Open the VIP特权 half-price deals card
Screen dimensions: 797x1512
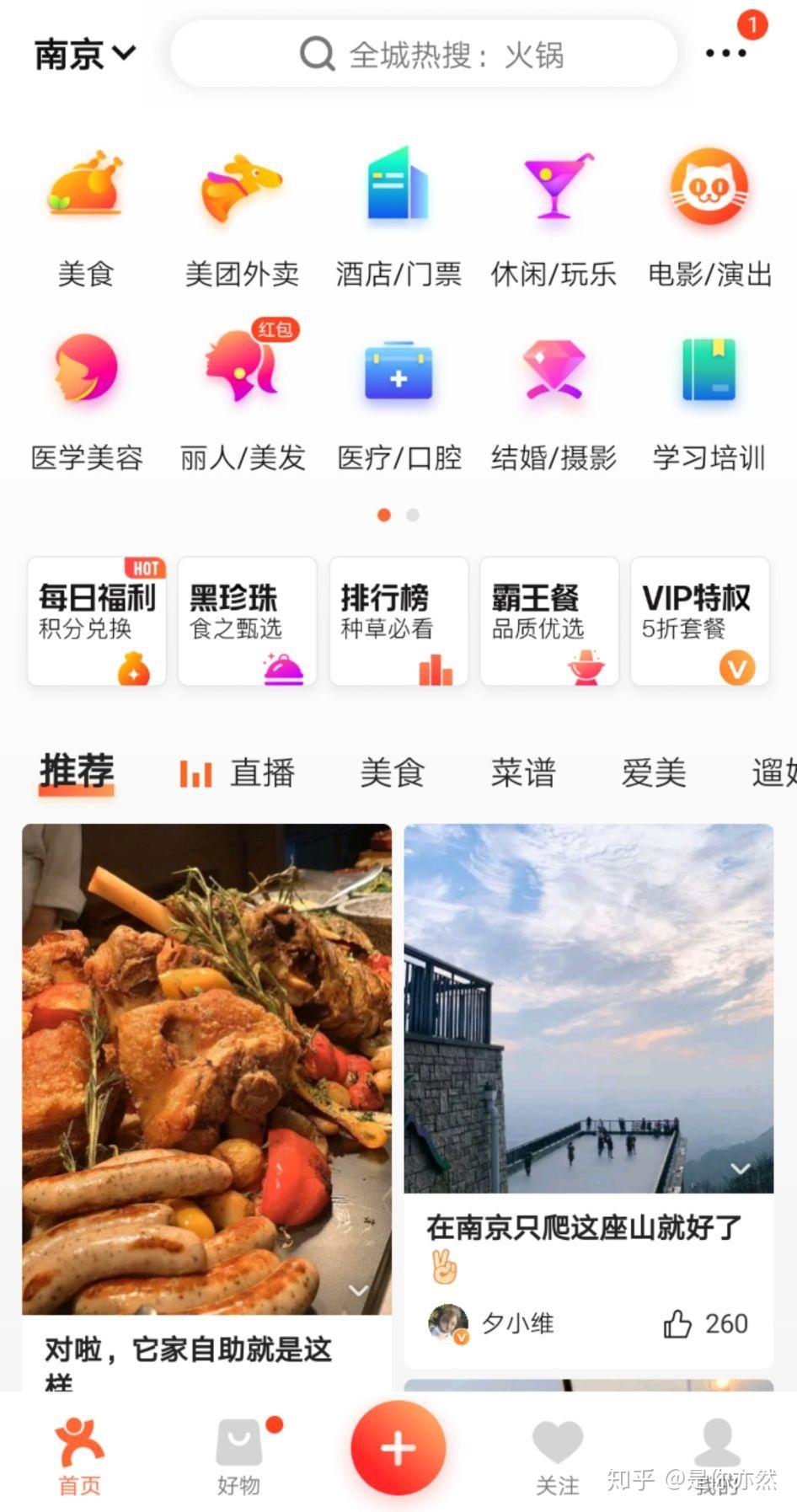[699, 621]
